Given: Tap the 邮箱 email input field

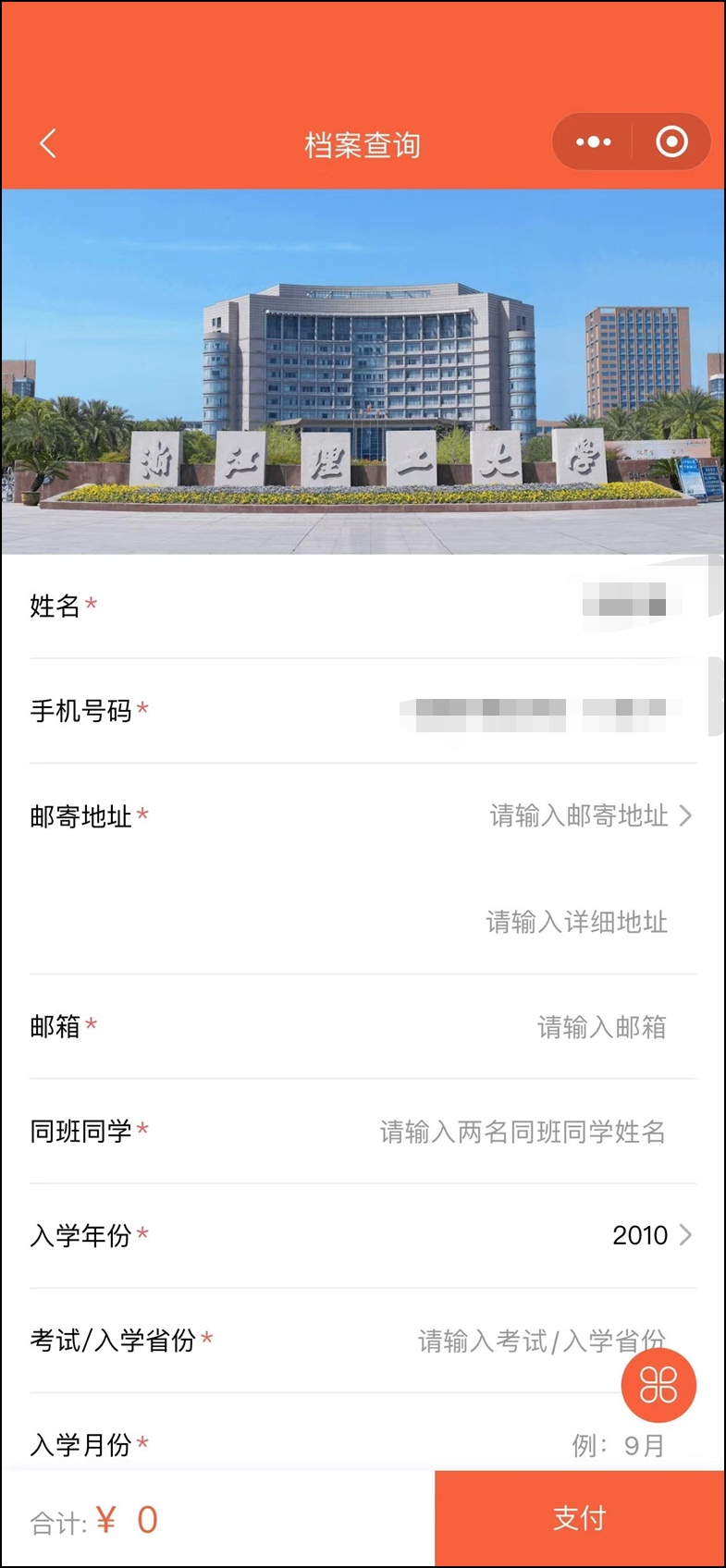Looking at the screenshot, I should tap(600, 1026).
